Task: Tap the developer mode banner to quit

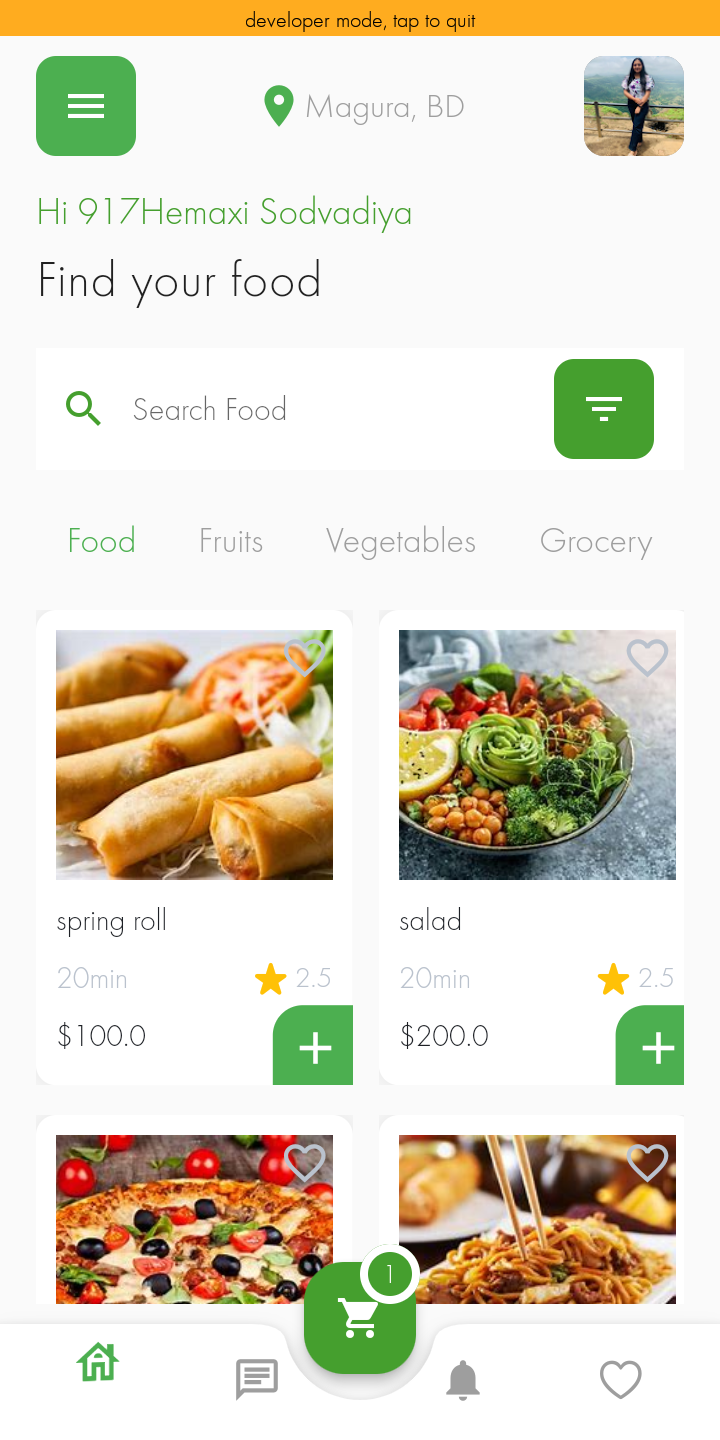Action: 360,19
